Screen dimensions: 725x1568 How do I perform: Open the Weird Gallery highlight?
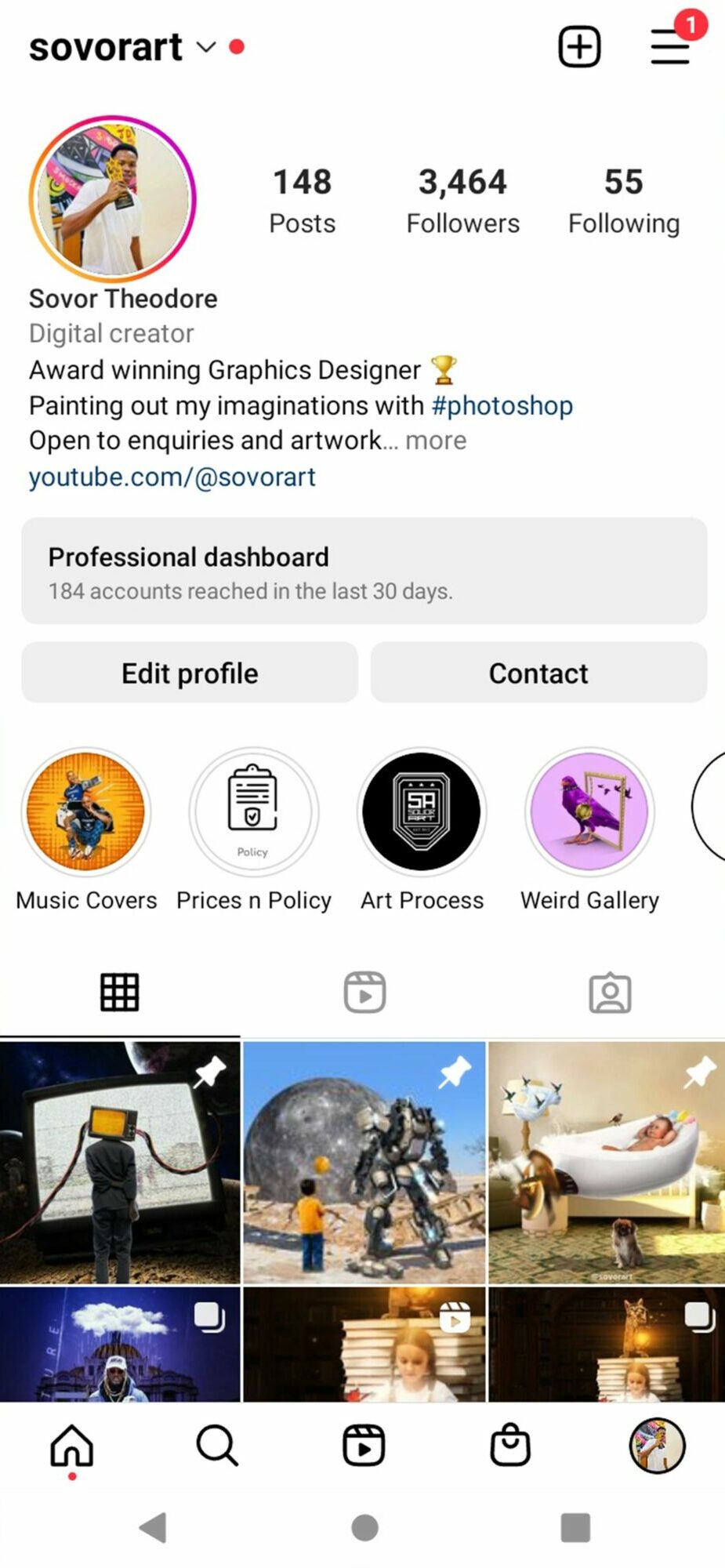click(x=589, y=811)
